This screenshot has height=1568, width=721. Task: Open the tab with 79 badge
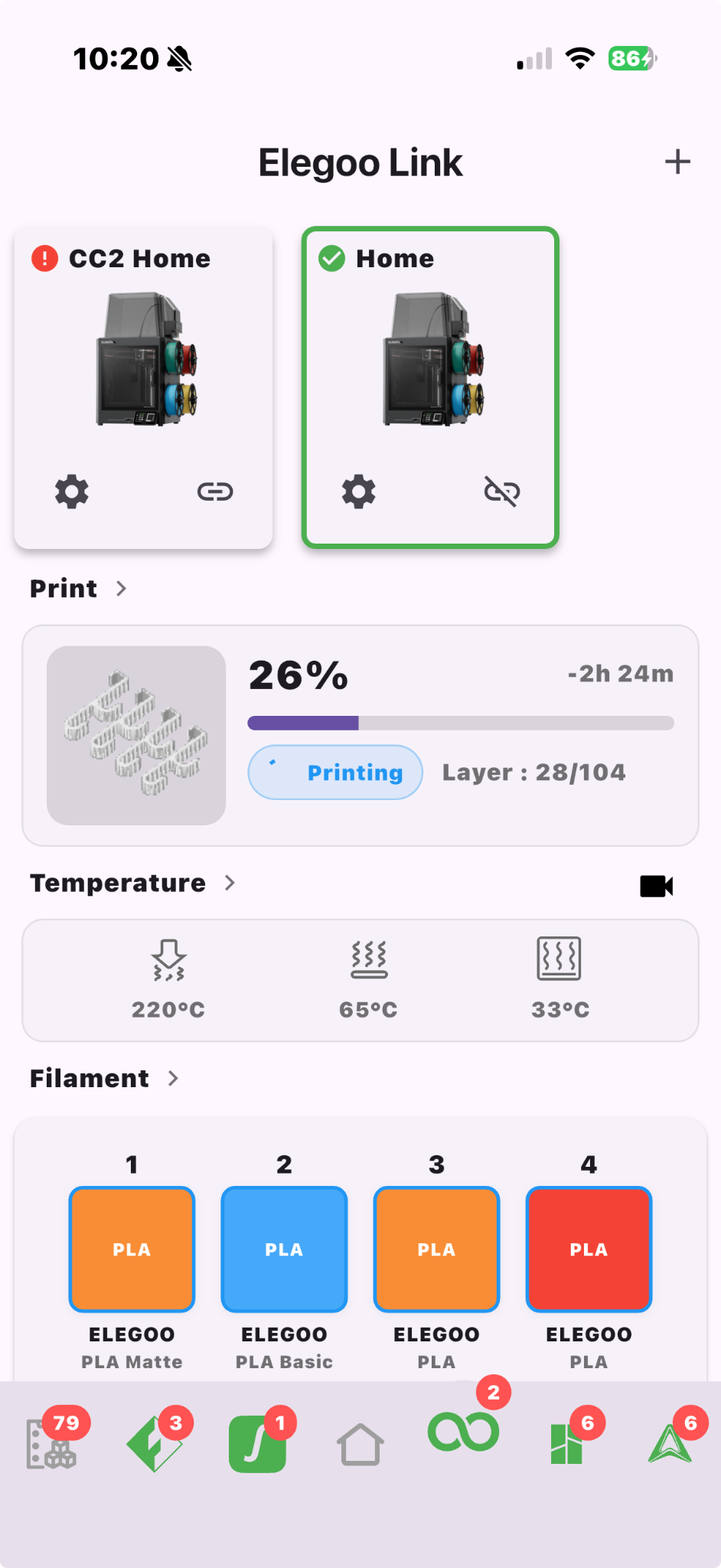coord(52,1444)
